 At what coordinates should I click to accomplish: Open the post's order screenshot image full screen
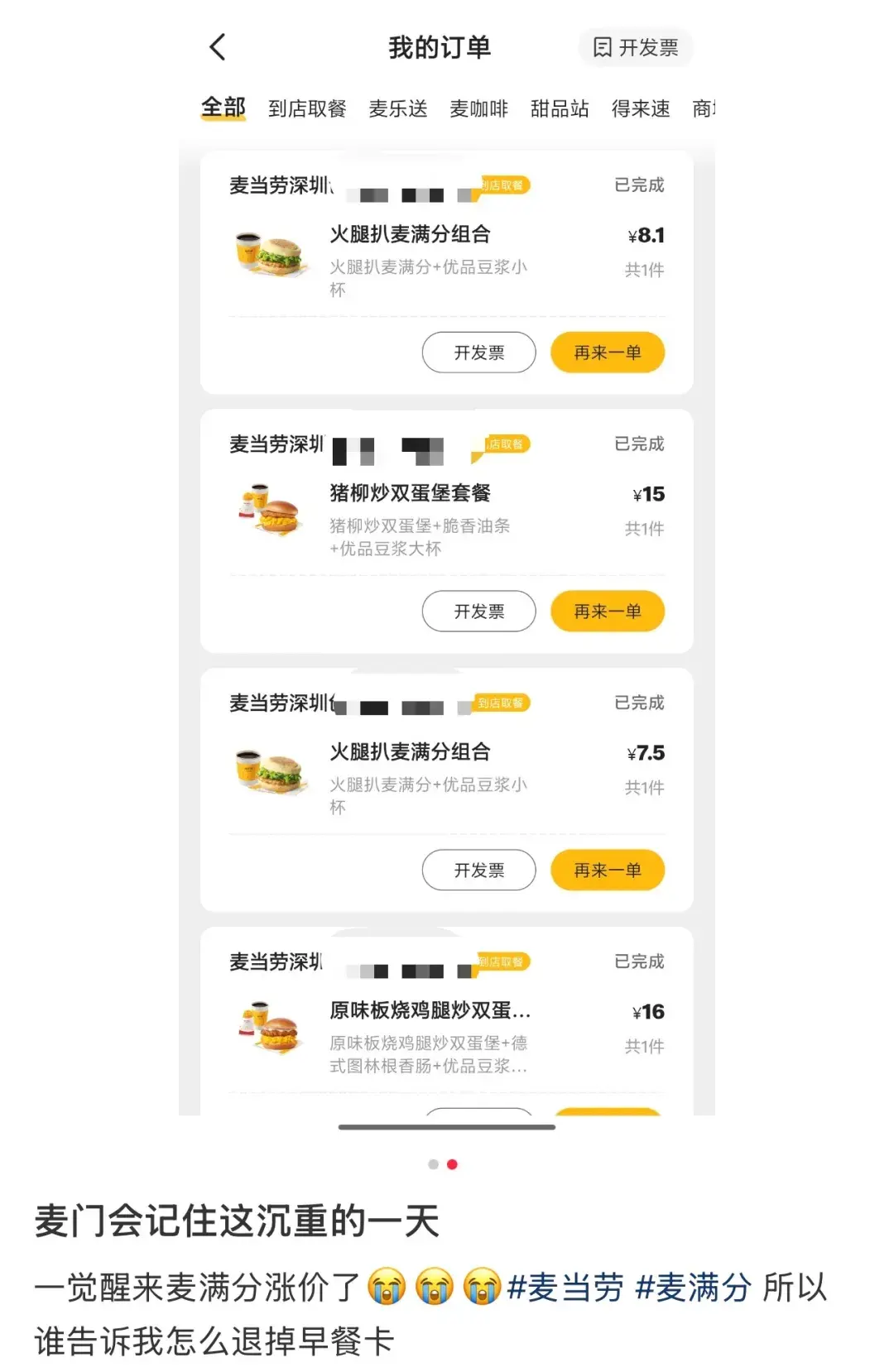[447, 579]
